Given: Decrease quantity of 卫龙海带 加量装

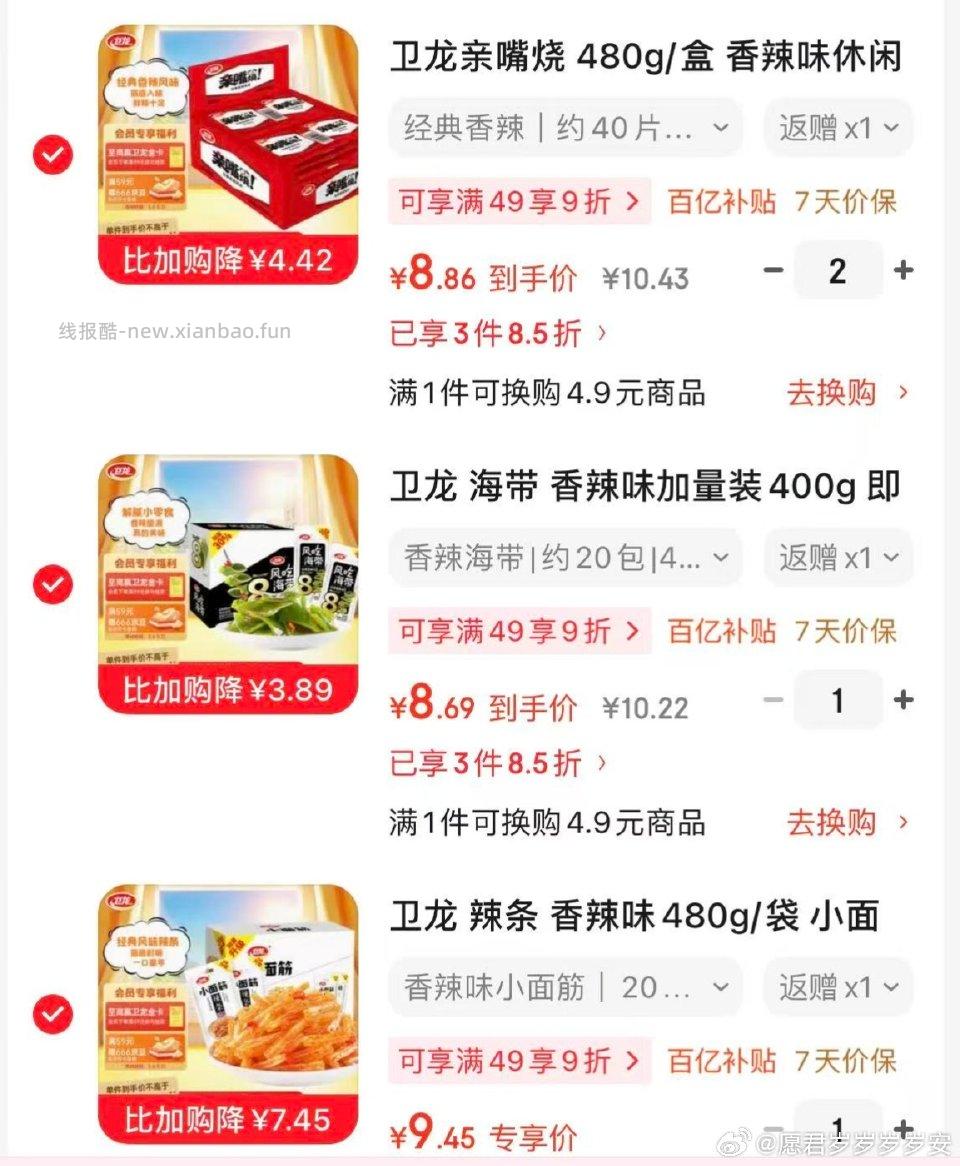Looking at the screenshot, I should [772, 700].
